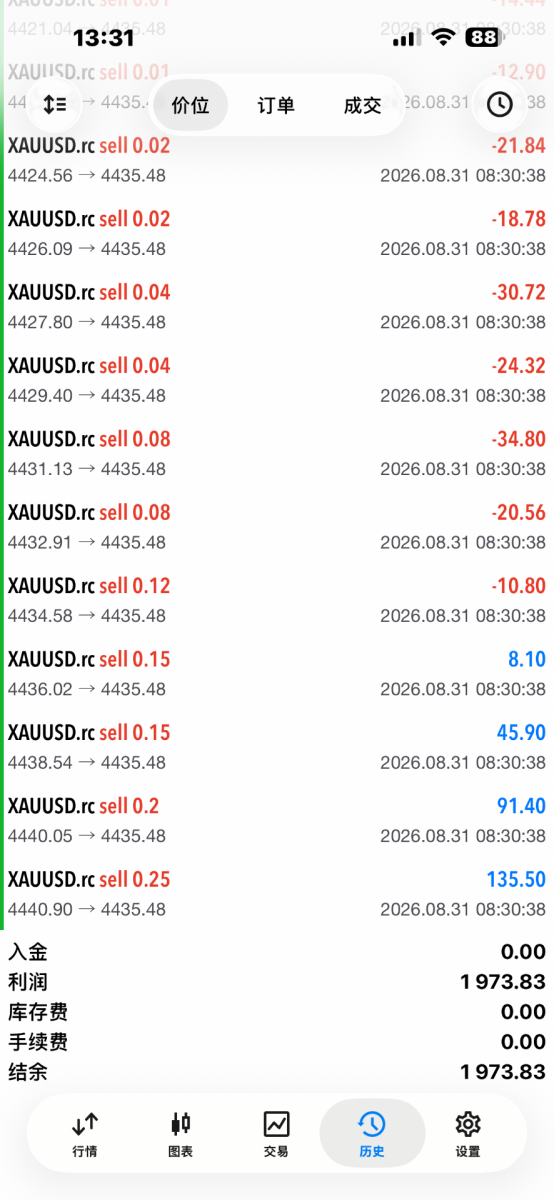This screenshot has width=554, height=1200.
Task: Open the sort order icon
Action: pyautogui.click(x=54, y=104)
